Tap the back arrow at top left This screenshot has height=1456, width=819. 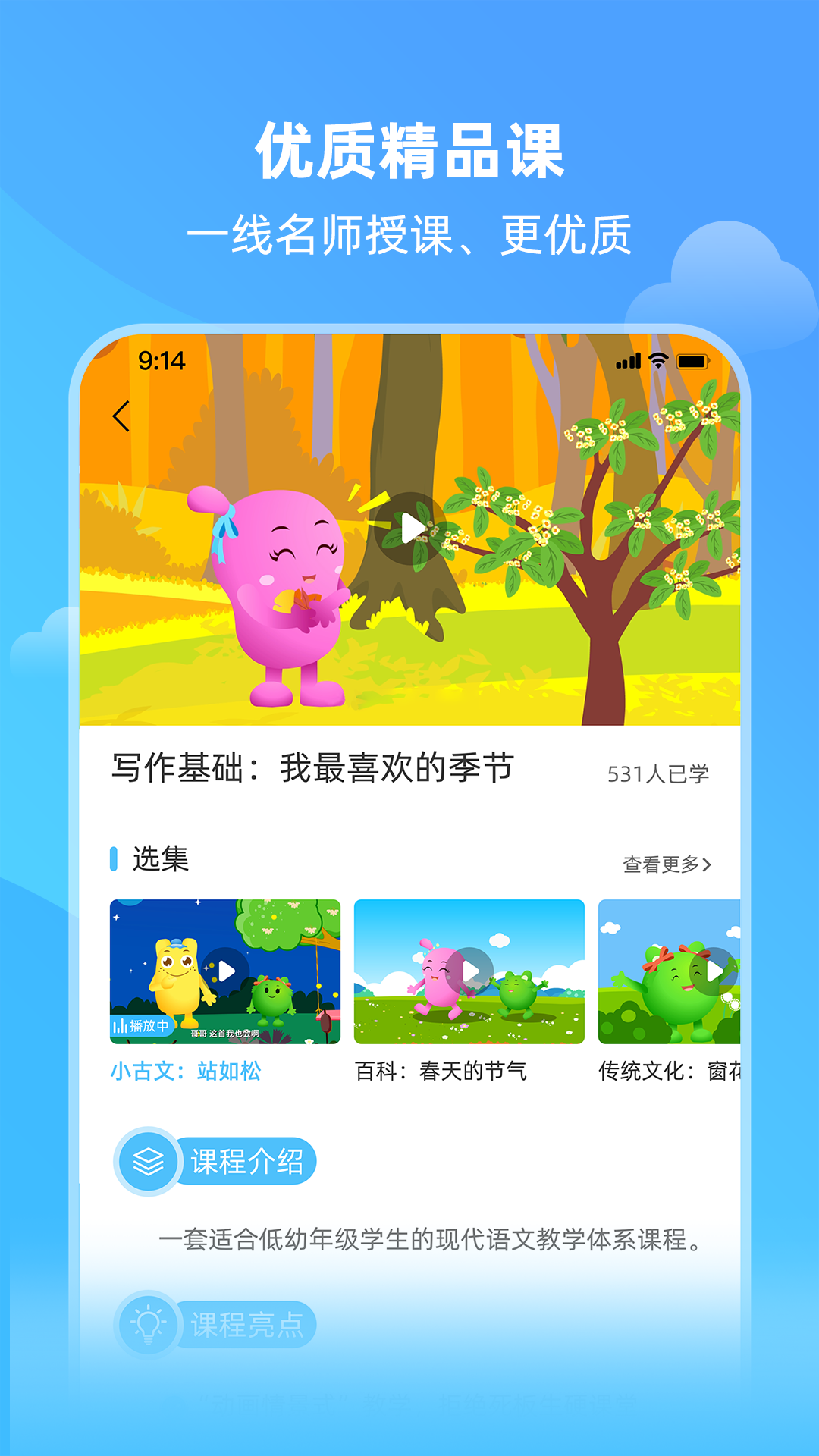tap(120, 416)
